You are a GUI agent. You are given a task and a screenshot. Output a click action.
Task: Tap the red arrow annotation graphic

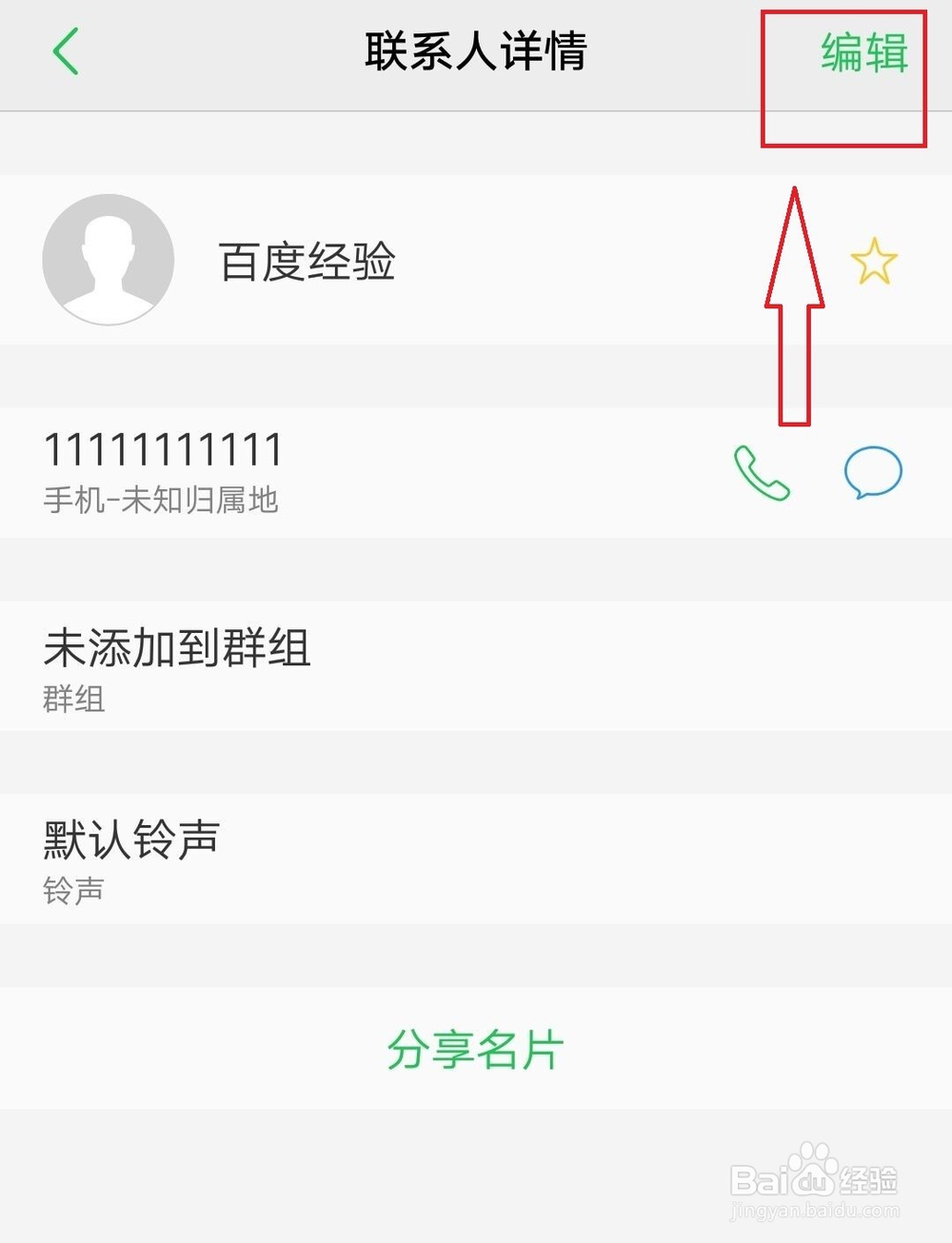tap(795, 305)
